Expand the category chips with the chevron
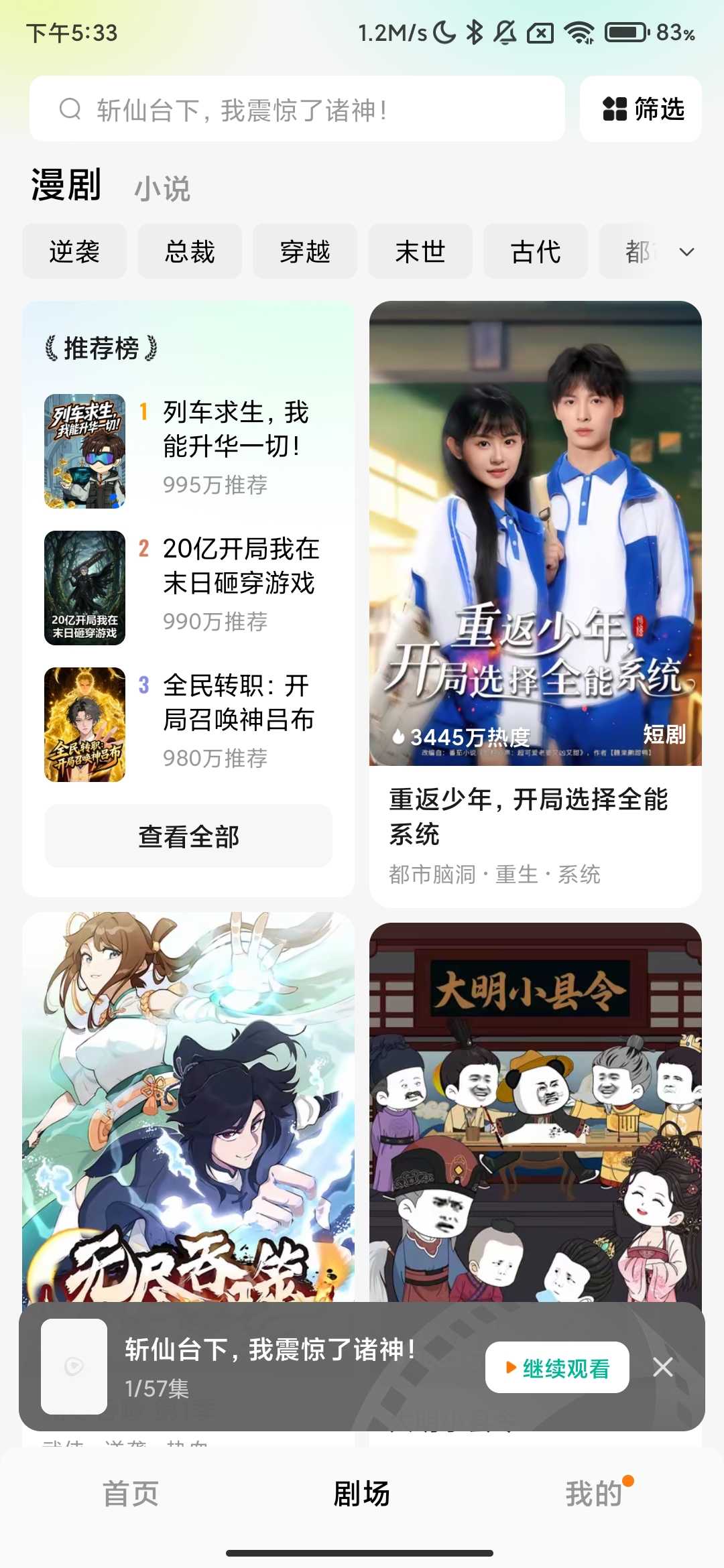The image size is (724, 1568). pyautogui.click(x=686, y=252)
